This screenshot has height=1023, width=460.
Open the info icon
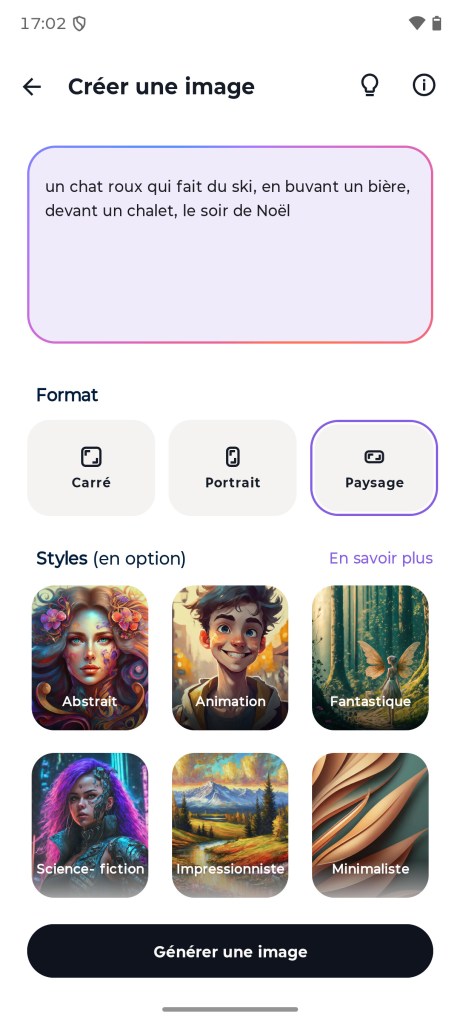[423, 85]
